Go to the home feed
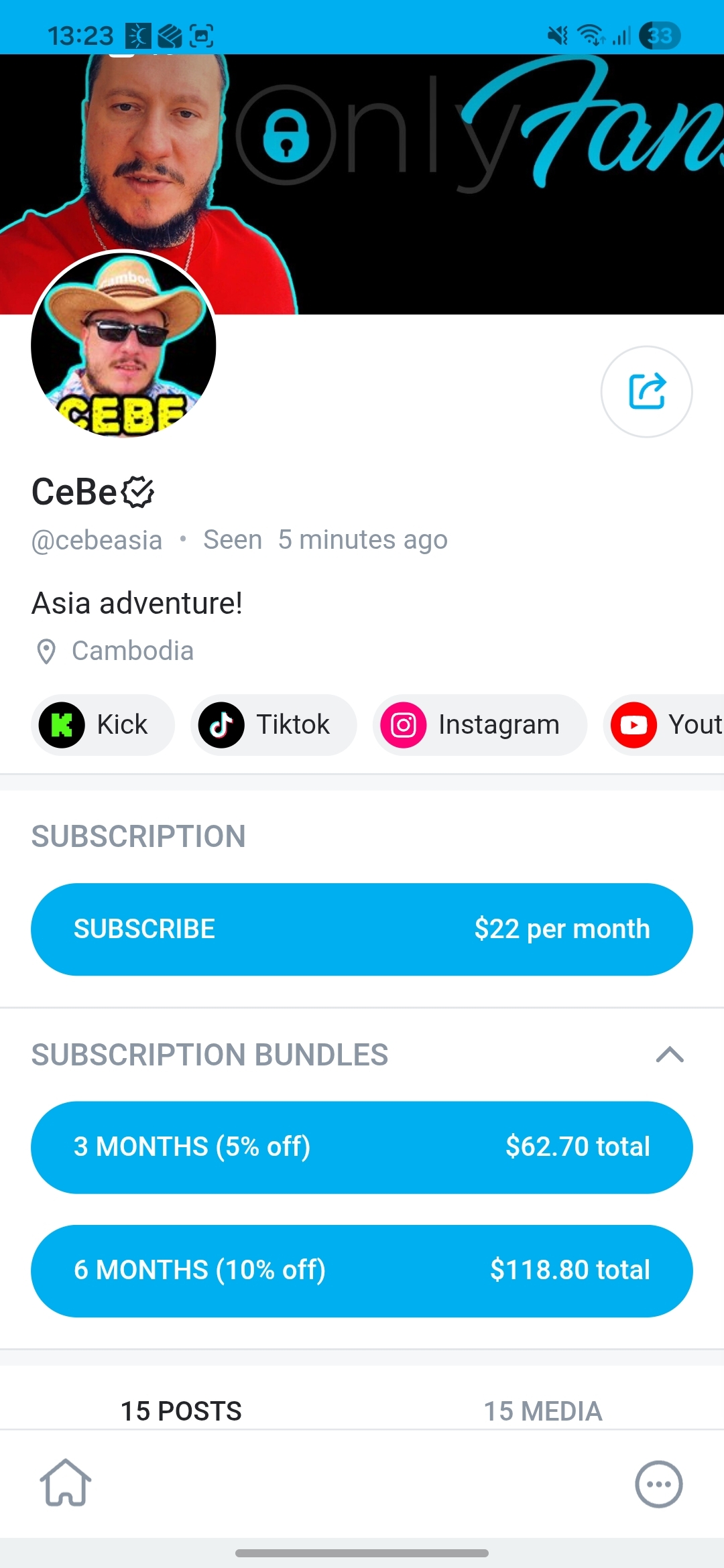Viewport: 724px width, 1568px height. click(66, 1484)
